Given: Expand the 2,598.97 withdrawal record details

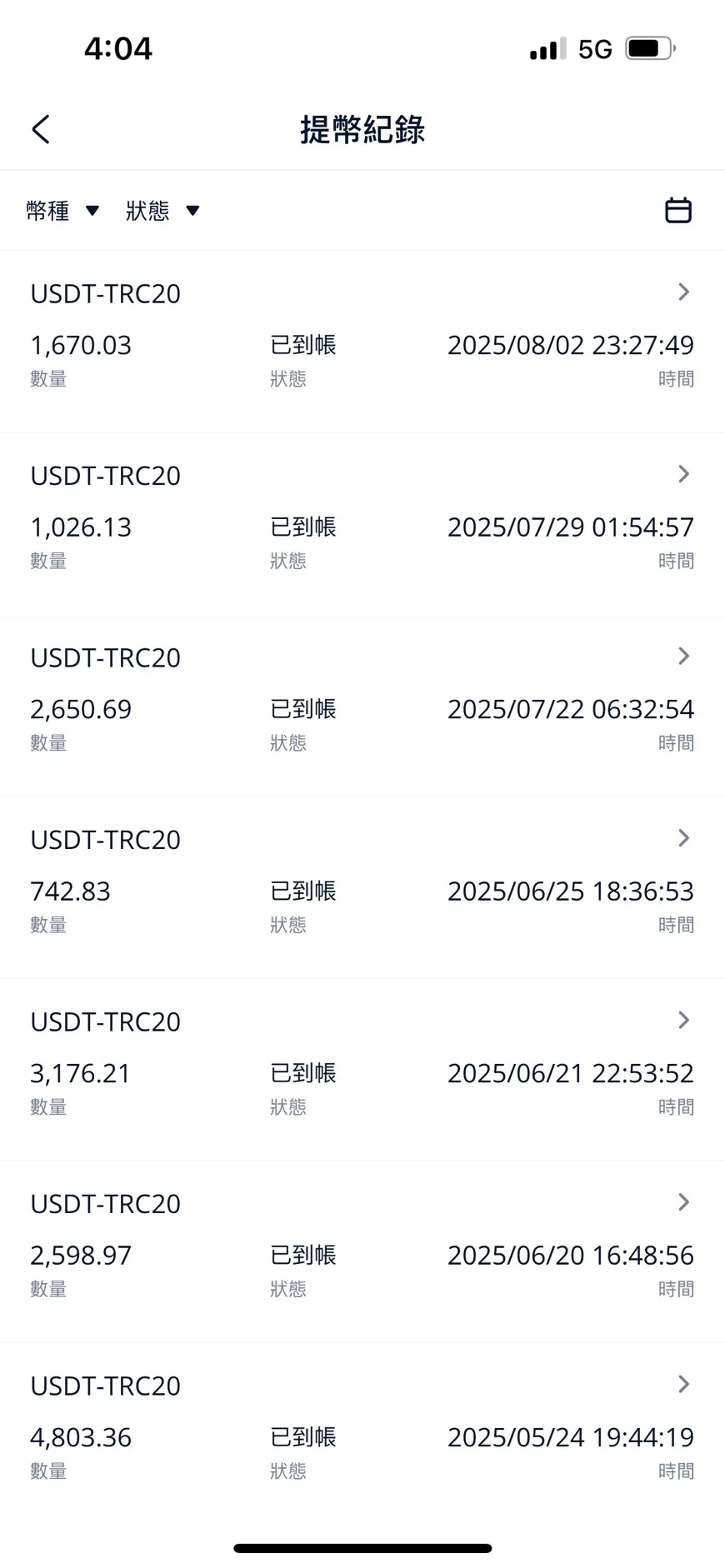Looking at the screenshot, I should tap(684, 1202).
